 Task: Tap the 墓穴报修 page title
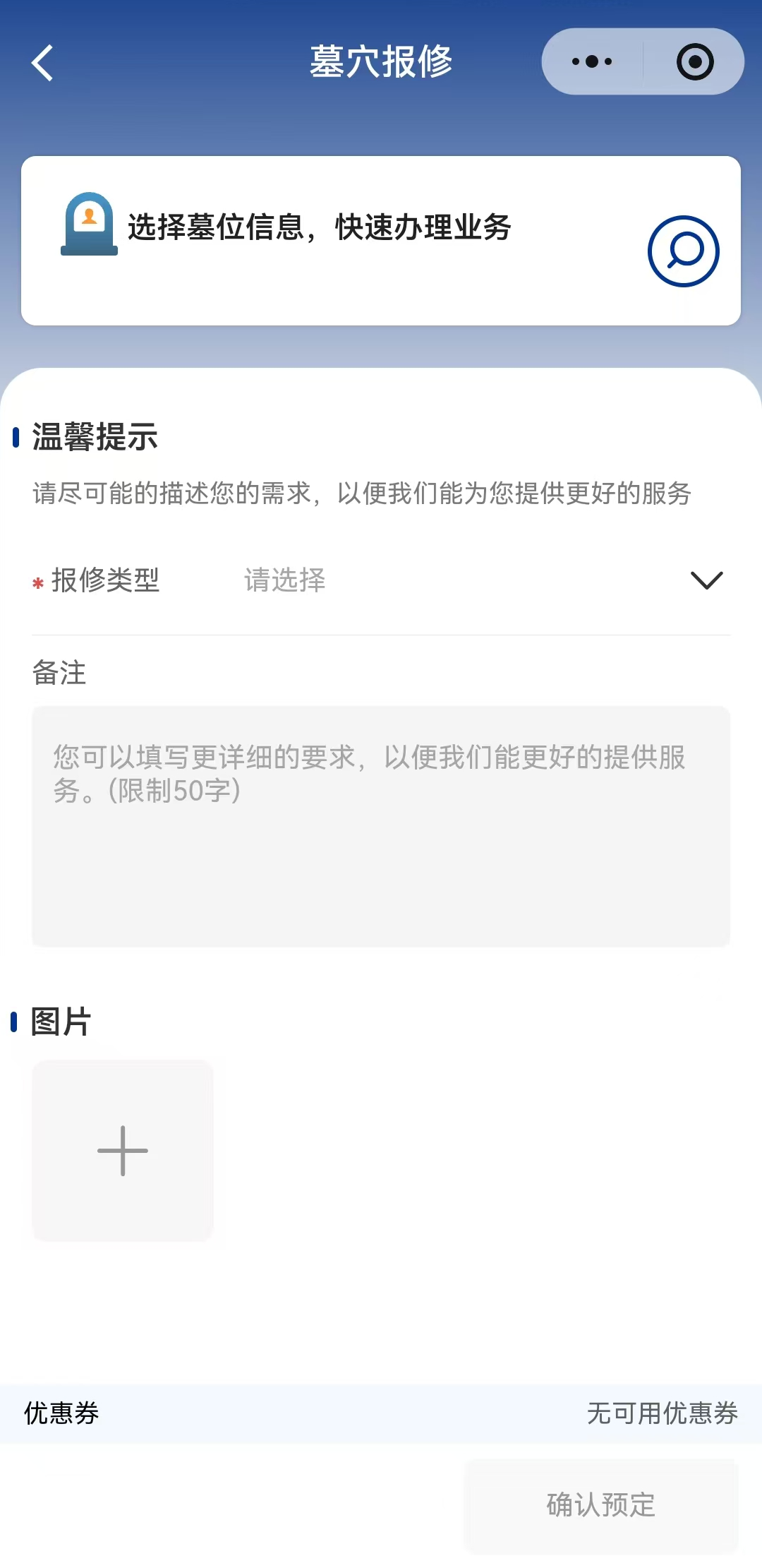[x=381, y=61]
